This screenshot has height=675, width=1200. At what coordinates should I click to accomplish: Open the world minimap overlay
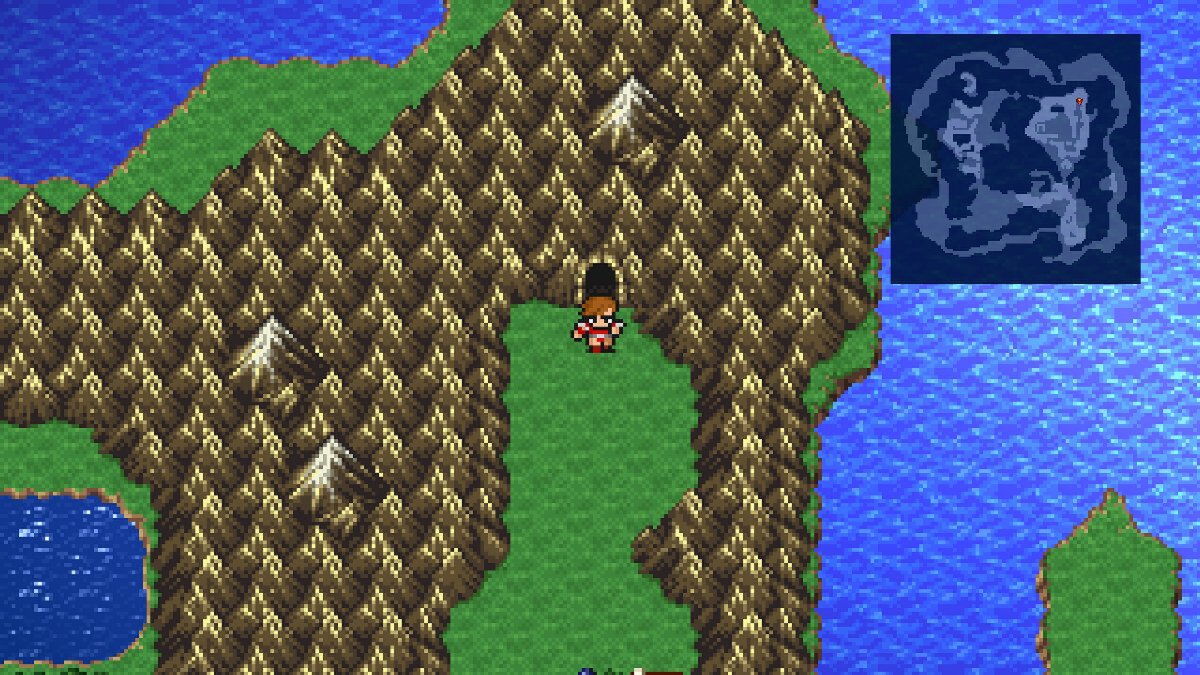1015,159
